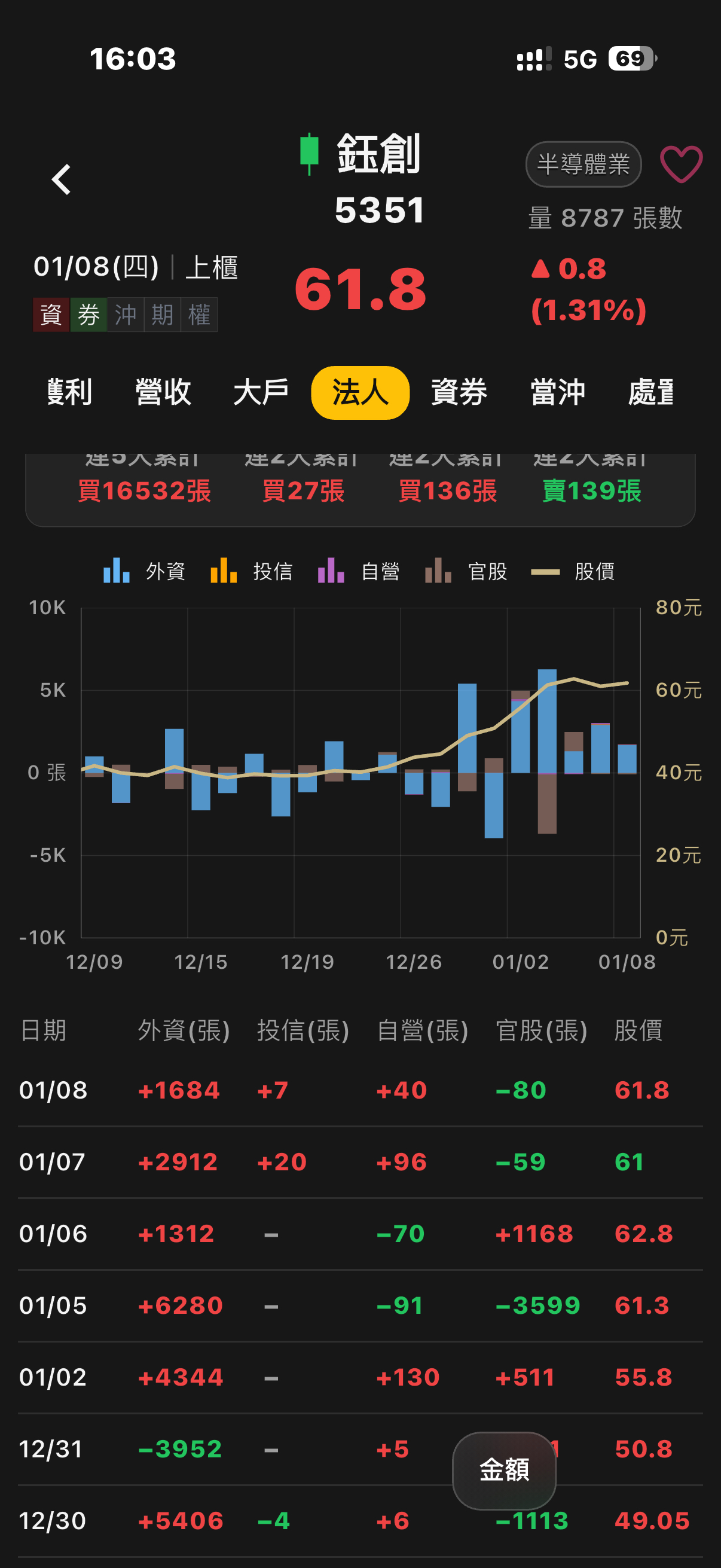
Task: Switch to the 資券 tab
Action: tap(459, 392)
